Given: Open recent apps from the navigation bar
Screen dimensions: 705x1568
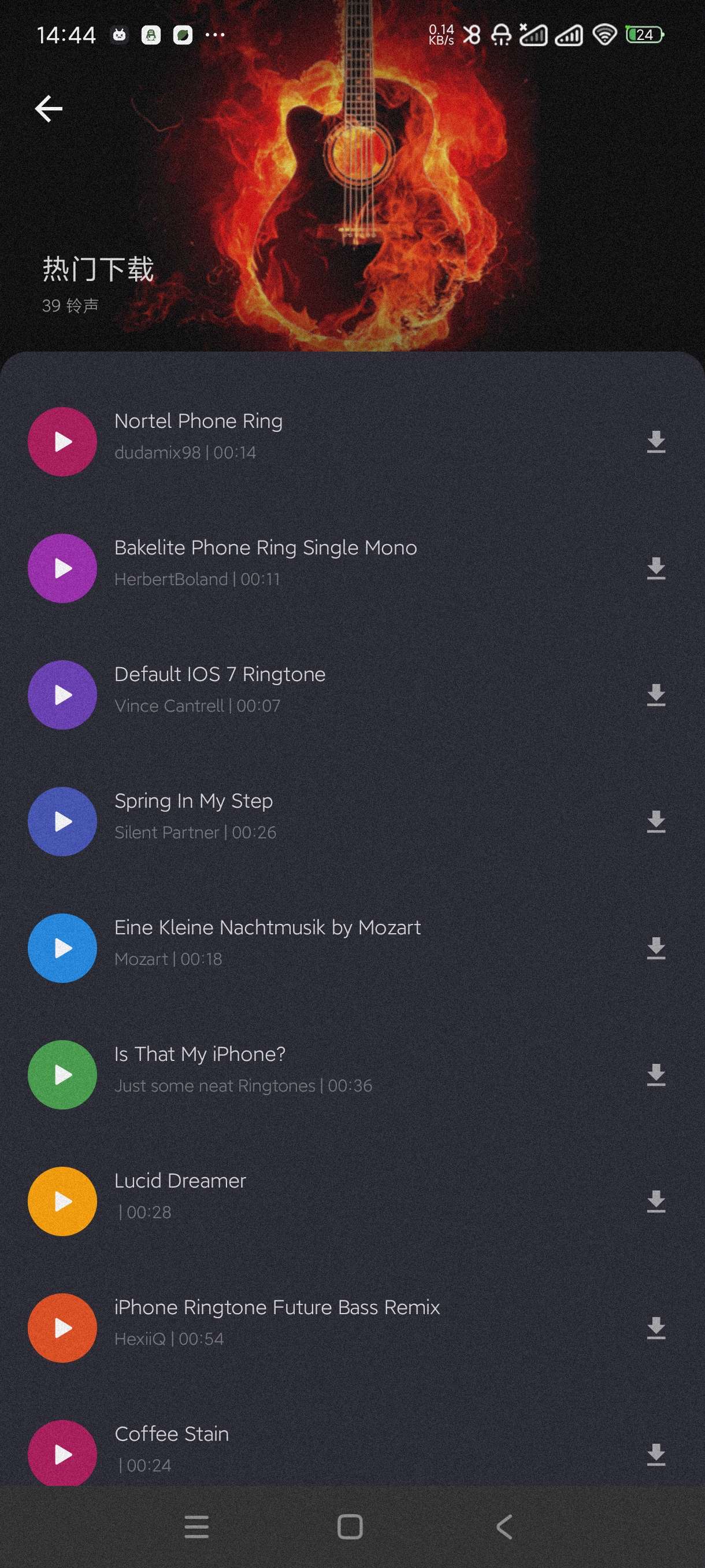Looking at the screenshot, I should pyautogui.click(x=196, y=1526).
